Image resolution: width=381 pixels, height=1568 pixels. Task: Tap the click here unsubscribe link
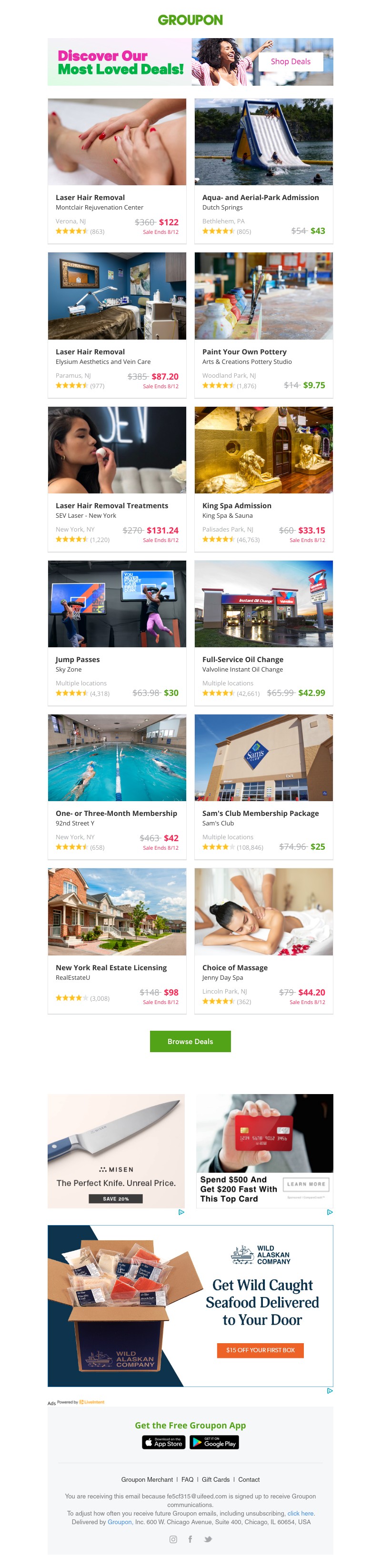pyautogui.click(x=301, y=1513)
